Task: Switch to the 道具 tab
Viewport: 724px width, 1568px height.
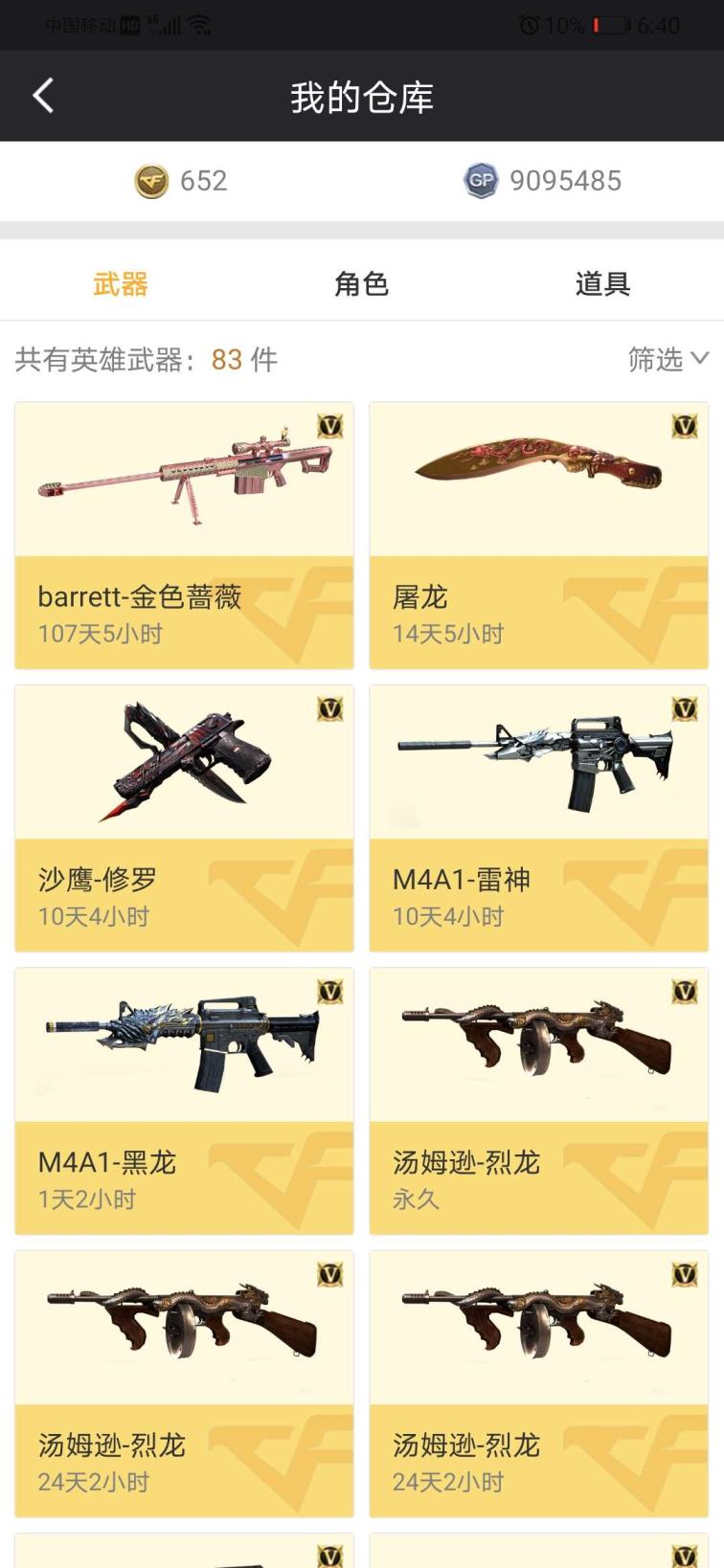Action: [x=602, y=283]
